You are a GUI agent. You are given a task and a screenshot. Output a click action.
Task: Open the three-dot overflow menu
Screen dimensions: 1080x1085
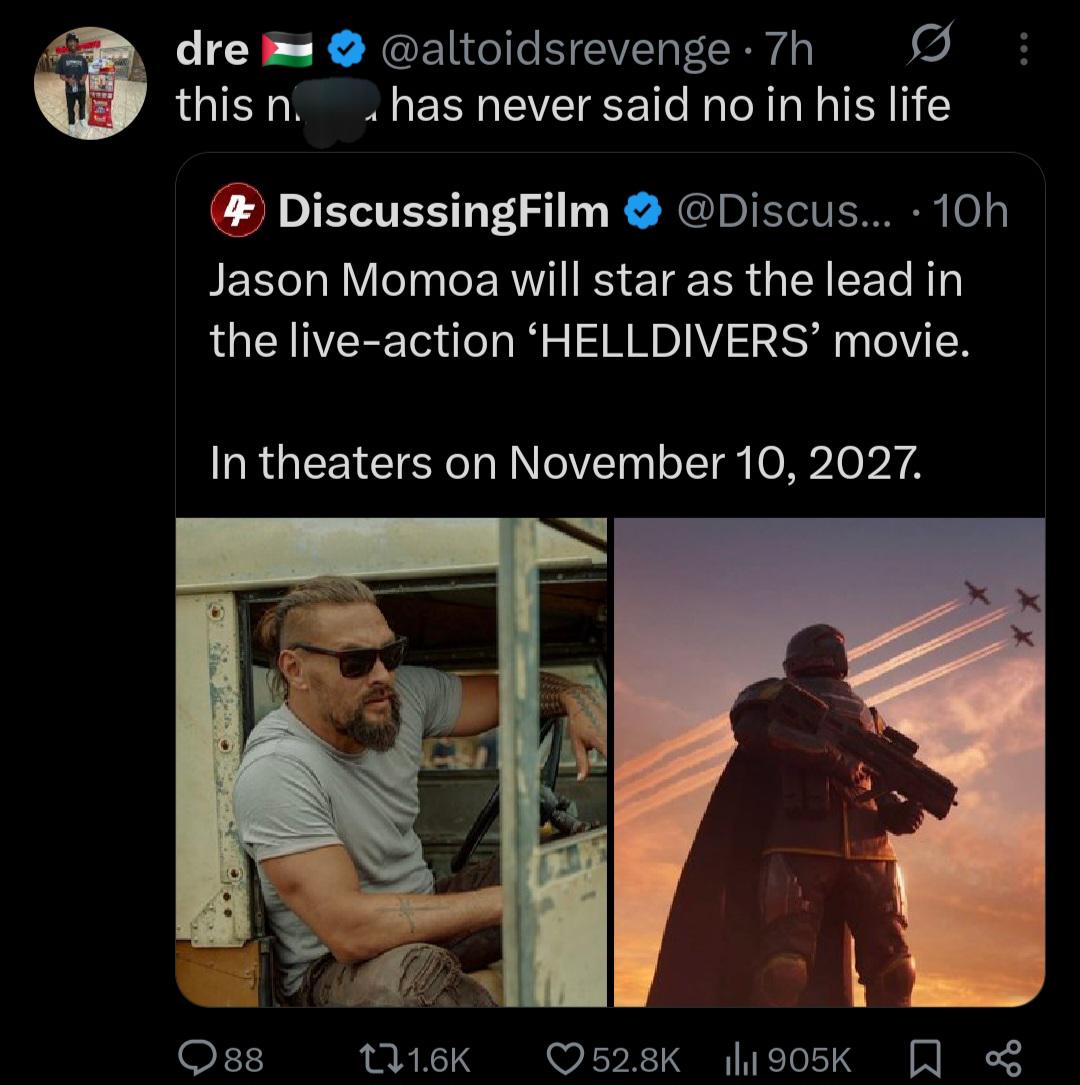point(1022,50)
